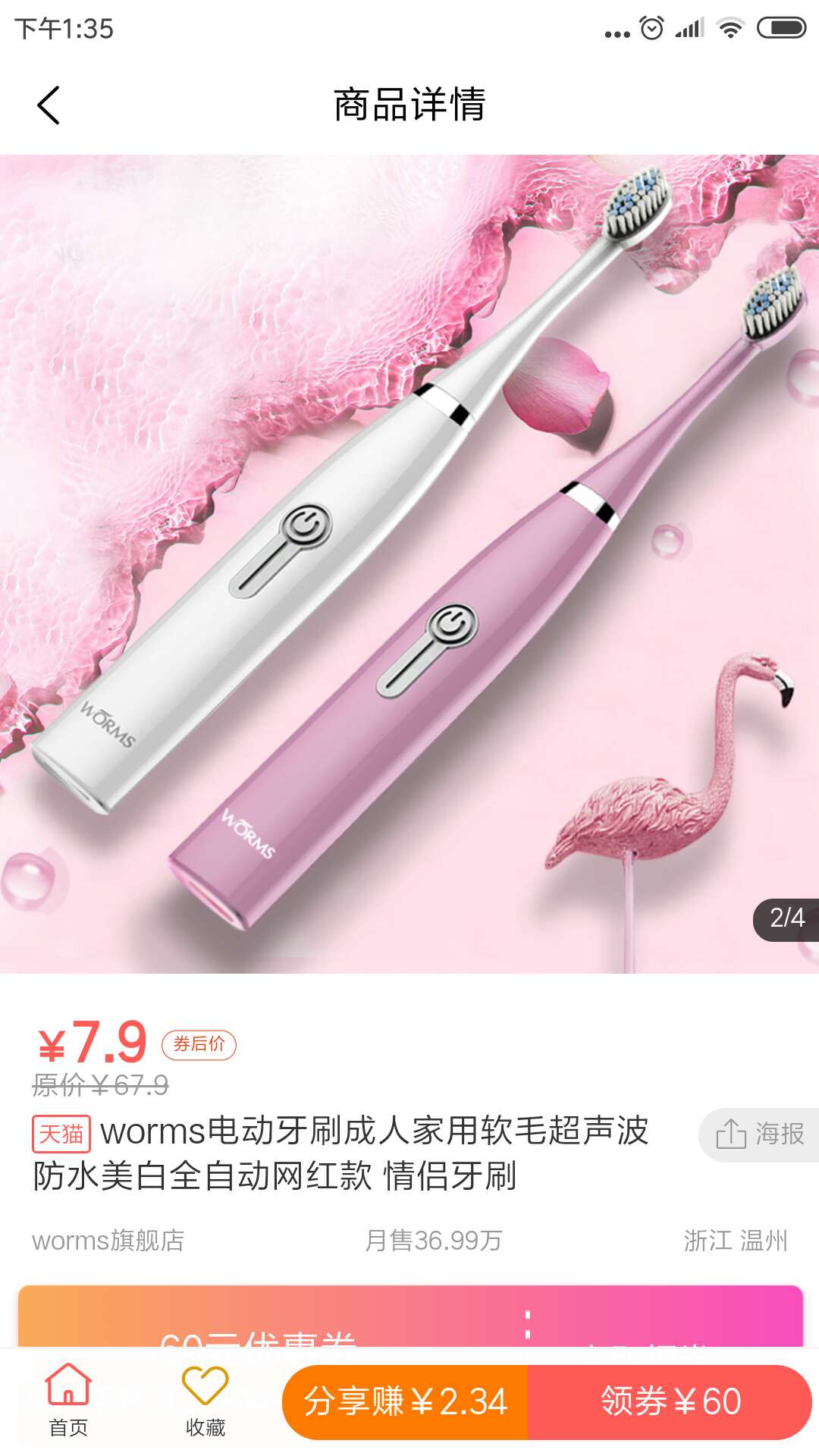Go back from product details
Image resolution: width=819 pixels, height=1456 pixels.
(x=49, y=105)
